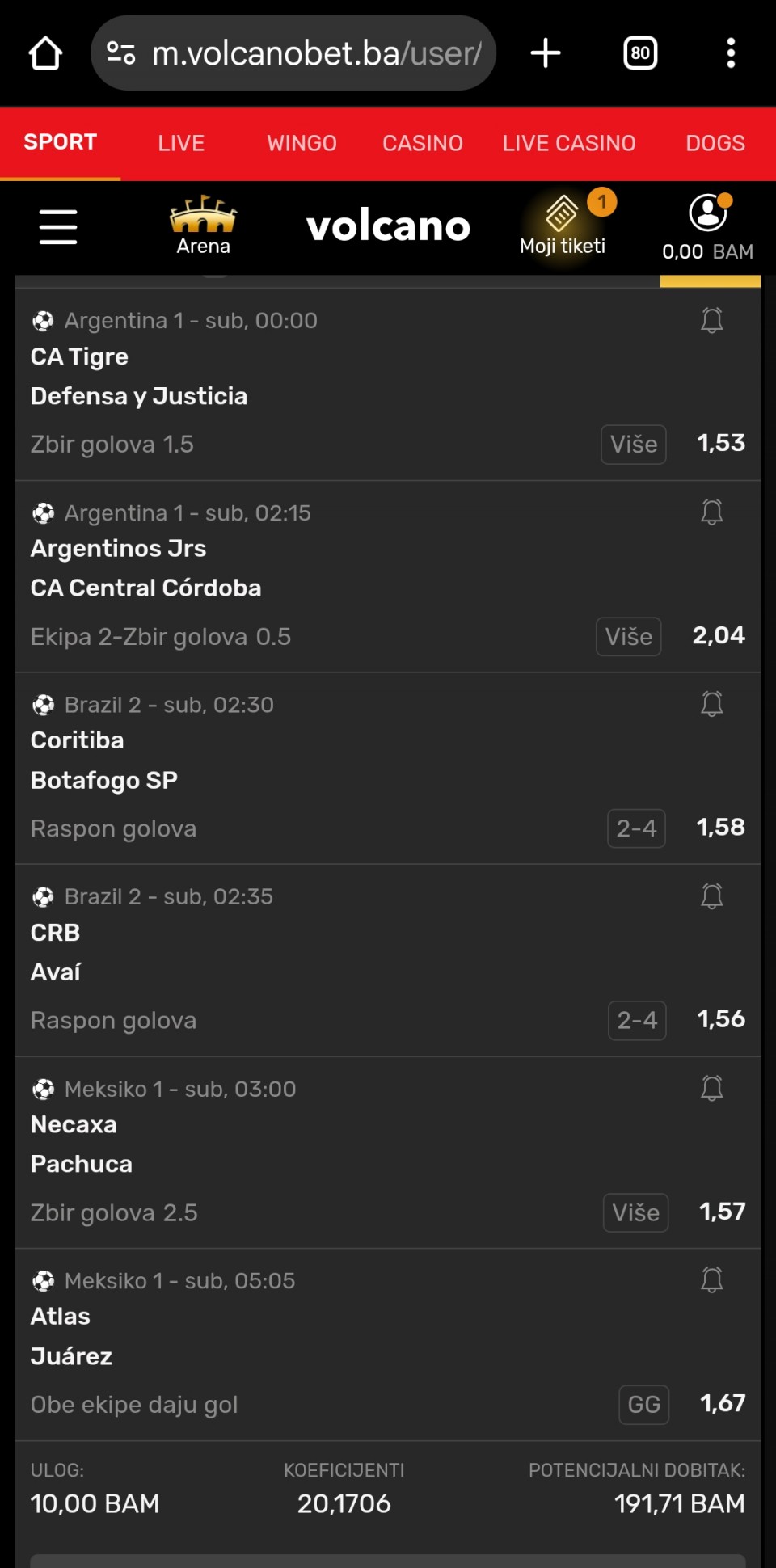The height and width of the screenshot is (1568, 776).
Task: Get alerts for Atlas vs Juárez
Action: tap(711, 1280)
